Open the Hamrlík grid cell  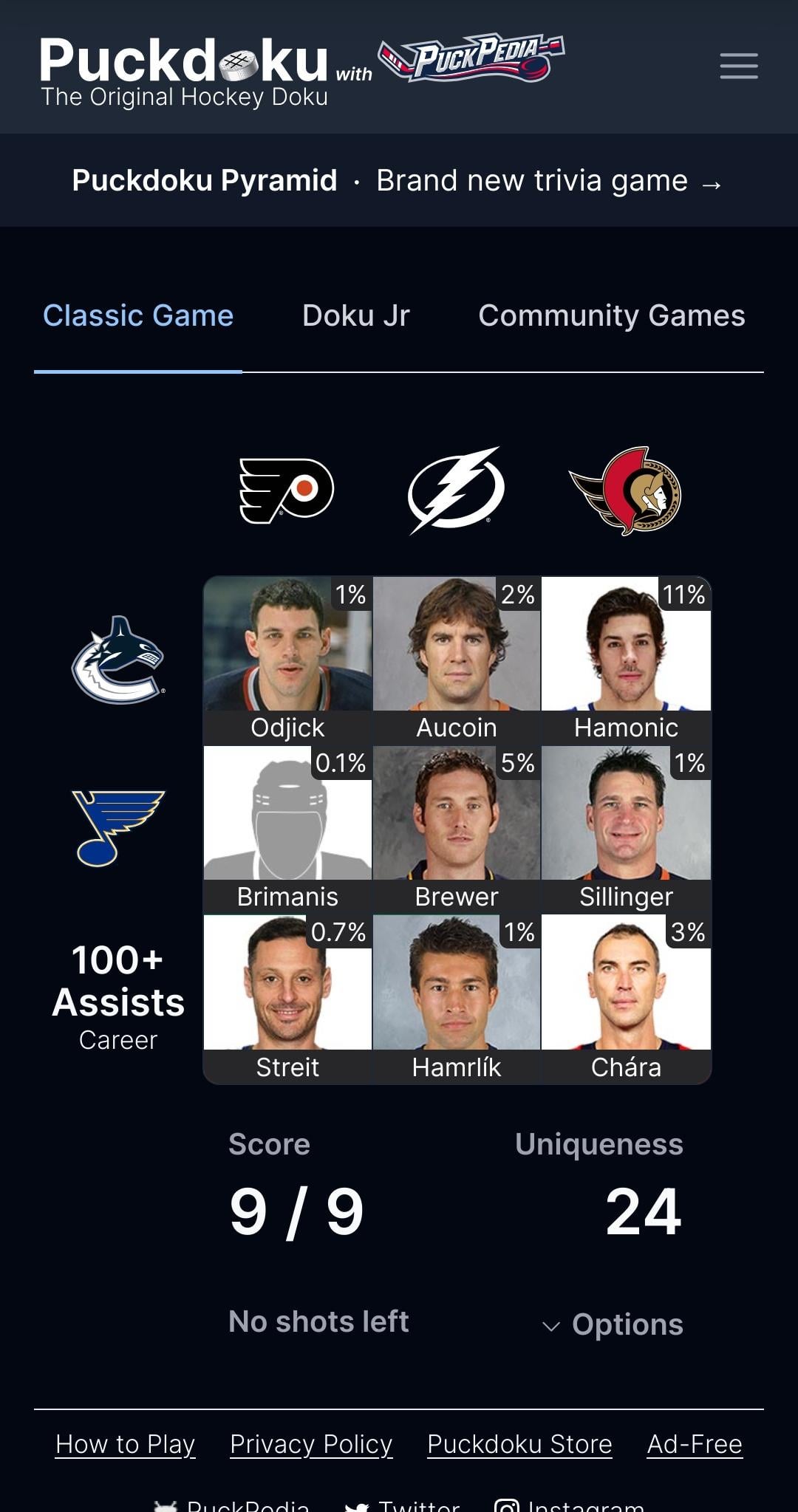pos(457,999)
